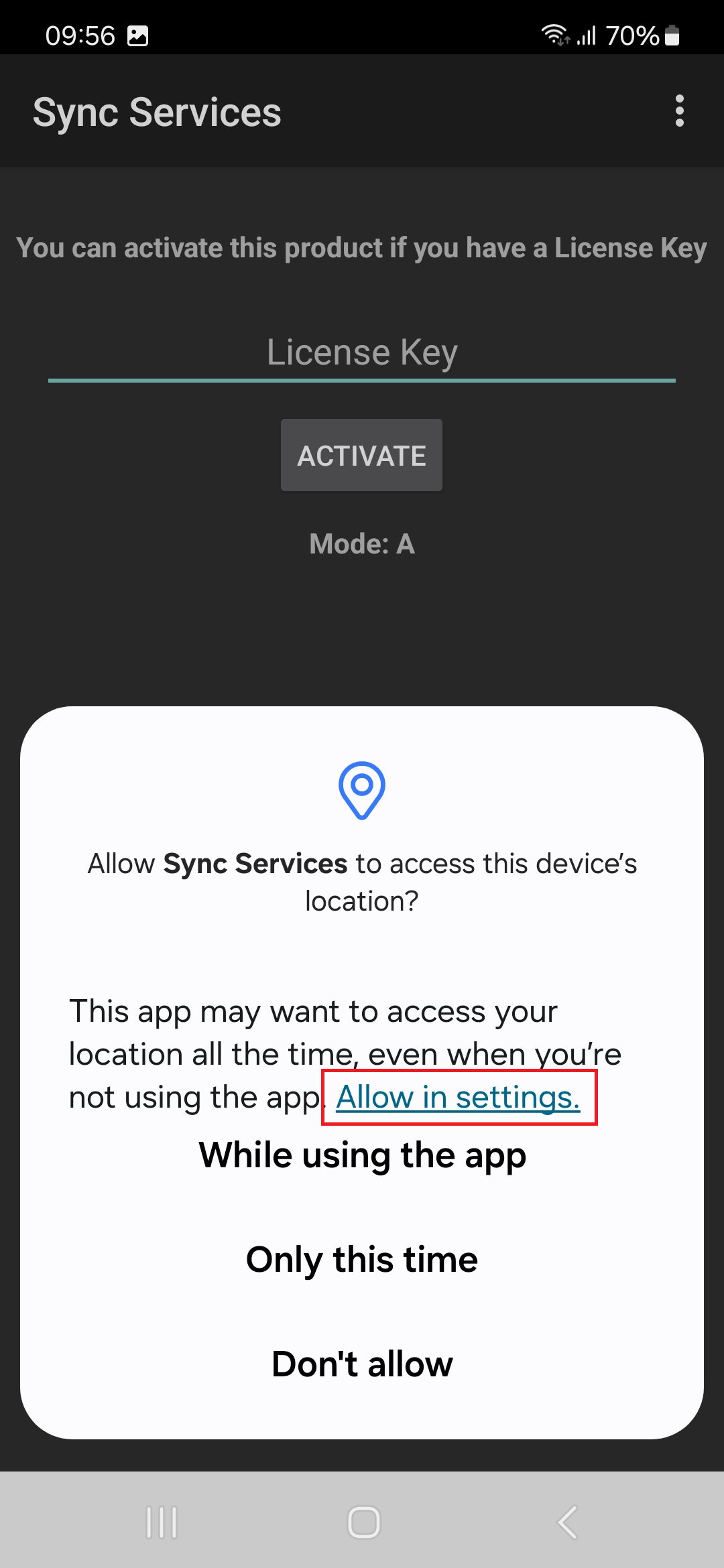Tap the ACTIVATE button
This screenshot has width=724, height=1568.
point(361,455)
